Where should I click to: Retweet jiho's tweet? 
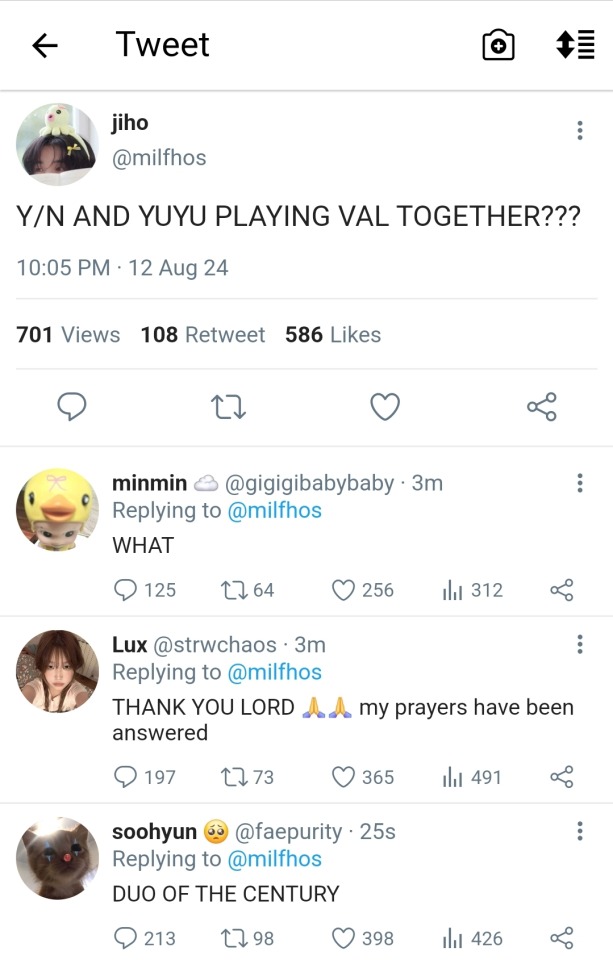click(228, 407)
